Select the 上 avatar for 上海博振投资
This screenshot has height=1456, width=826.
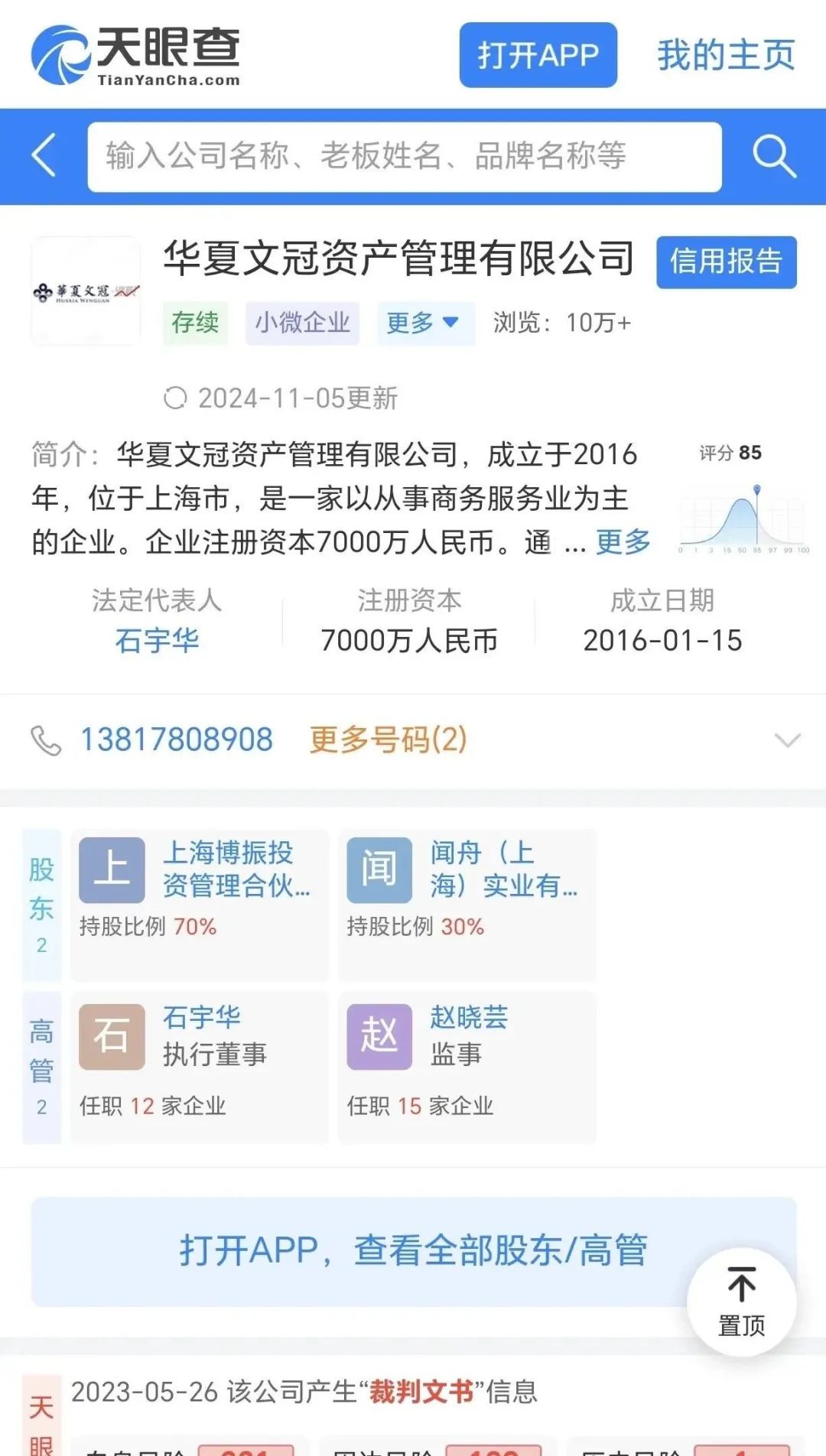[x=111, y=869]
